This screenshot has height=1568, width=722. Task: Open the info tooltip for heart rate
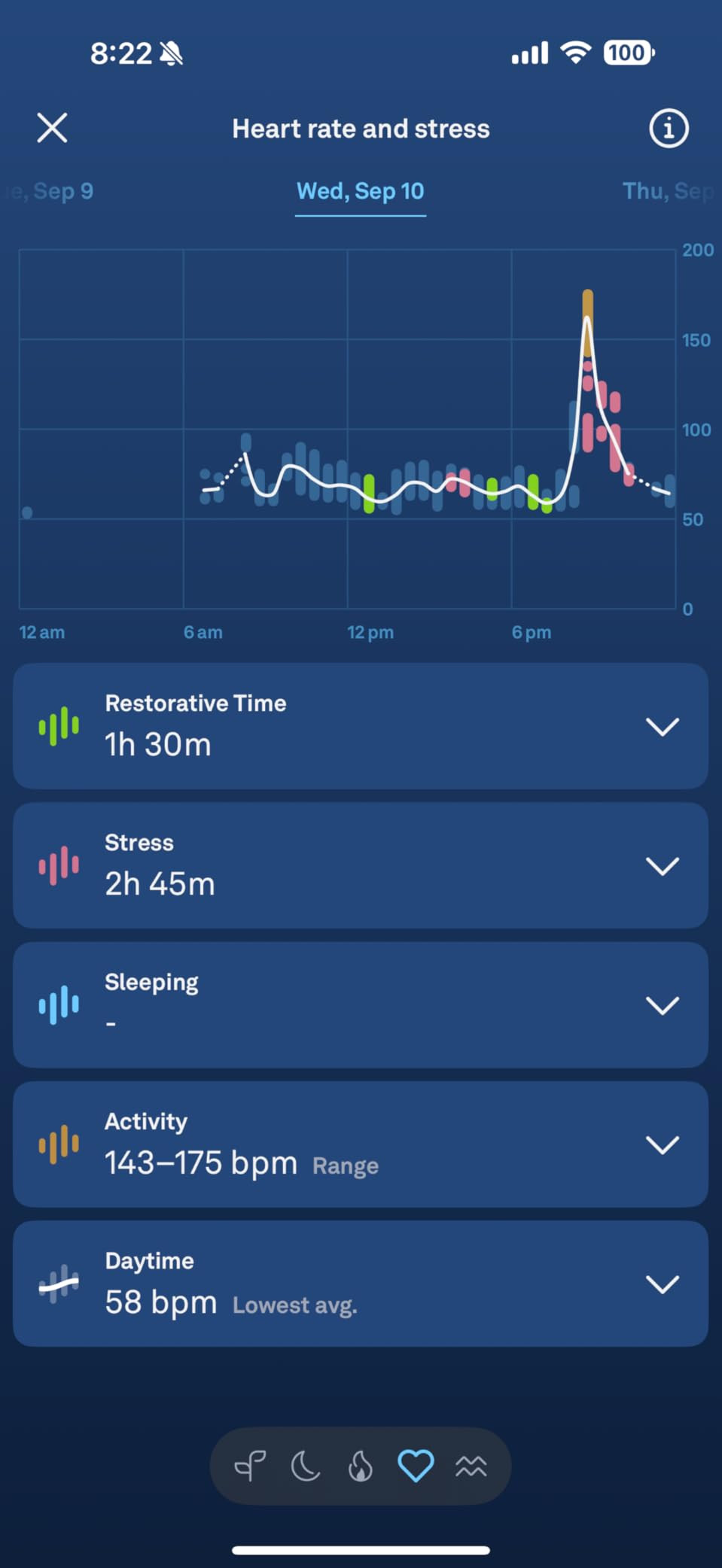pos(668,128)
